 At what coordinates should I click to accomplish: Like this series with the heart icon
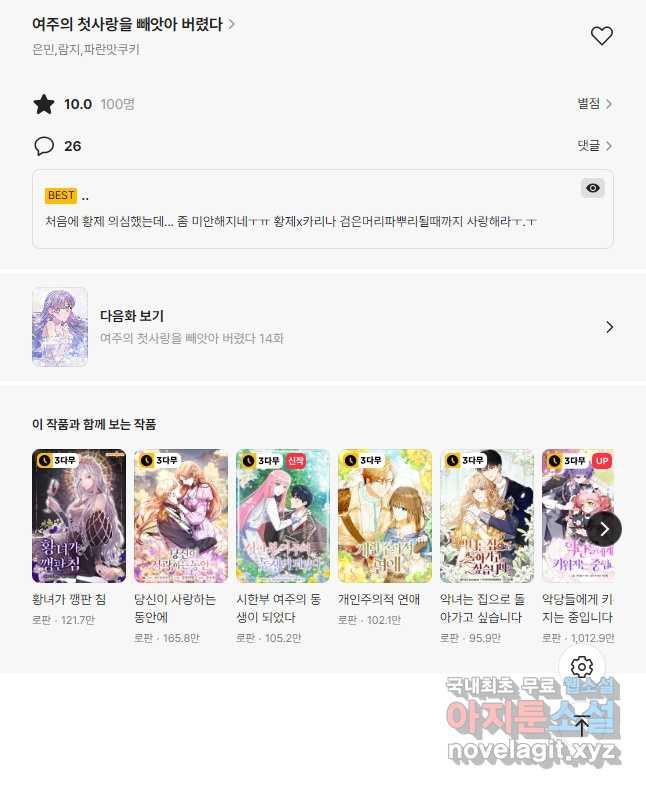coord(601,36)
